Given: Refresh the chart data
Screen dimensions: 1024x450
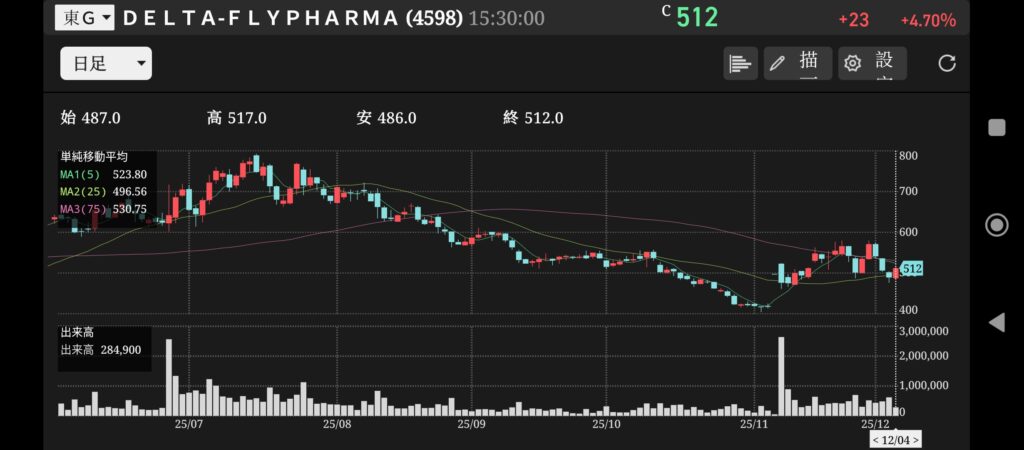Looking at the screenshot, I should [x=946, y=64].
